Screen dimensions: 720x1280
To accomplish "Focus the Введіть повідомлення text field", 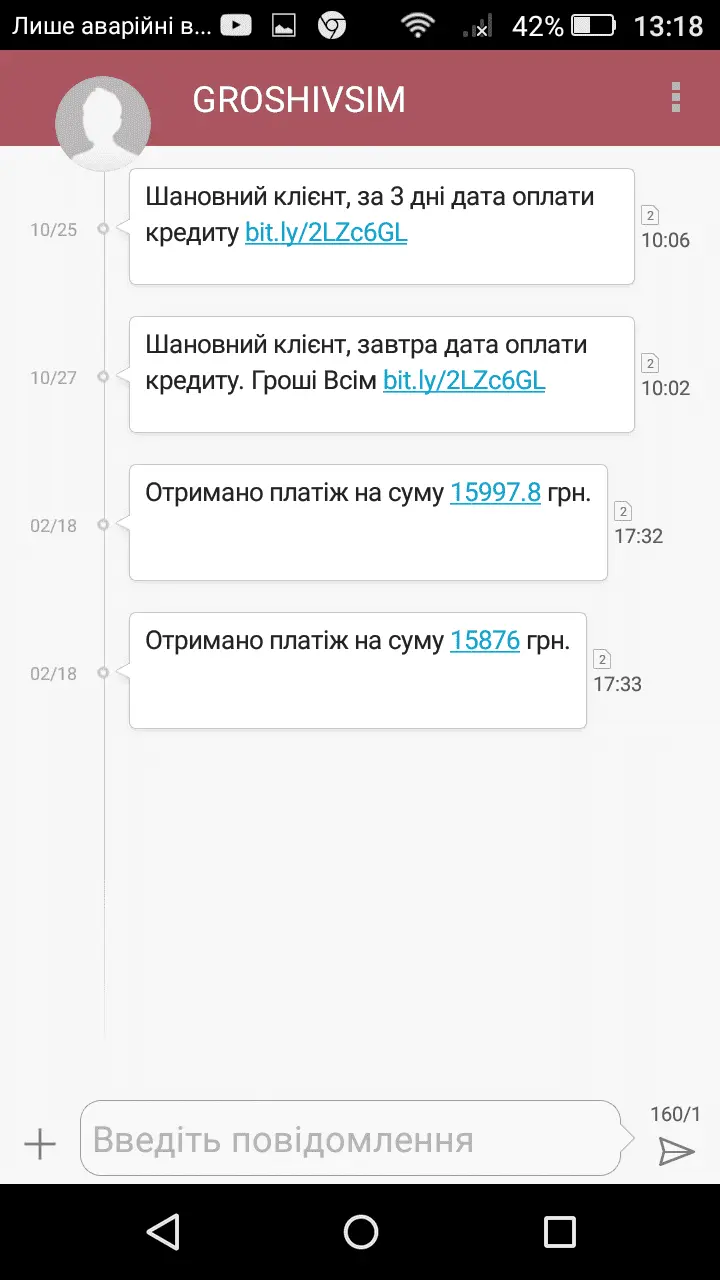I will coord(350,1140).
